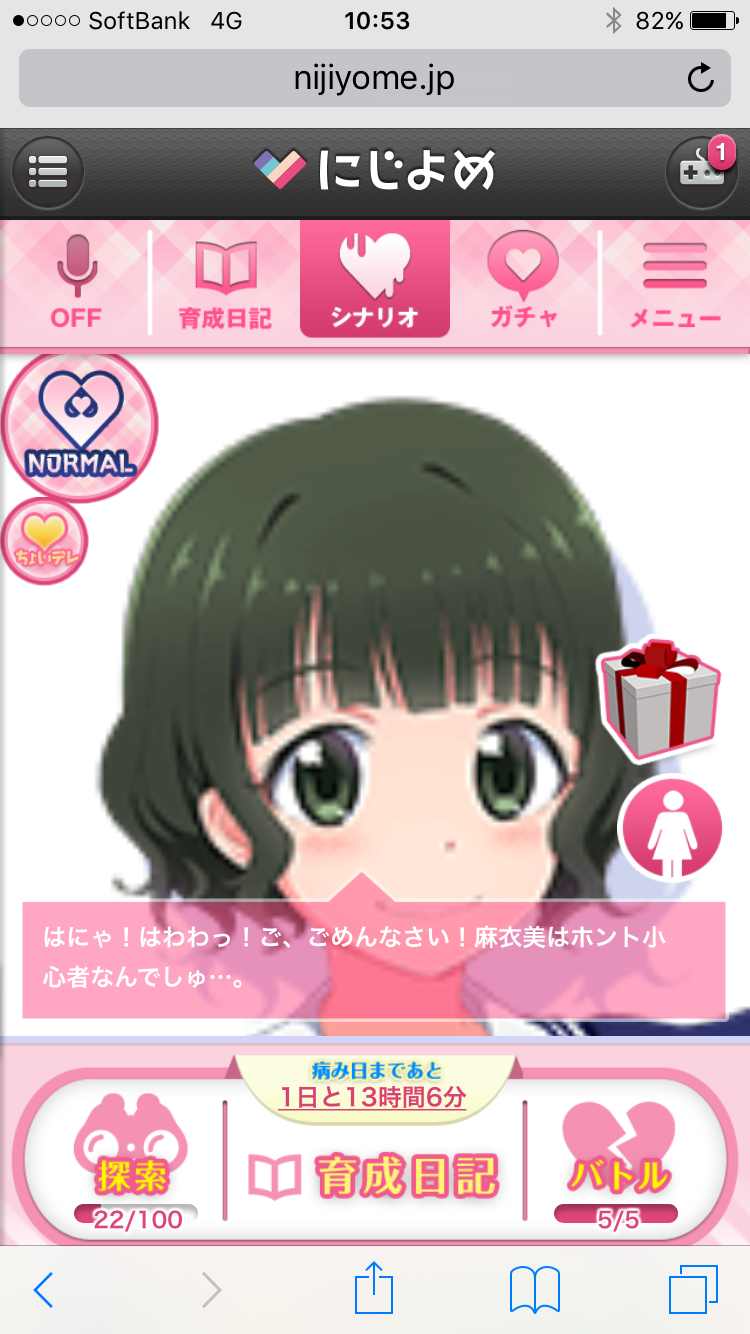Screen dimensions: 750x1334
Task: Show open Safari tabs
Action: coord(694,1291)
